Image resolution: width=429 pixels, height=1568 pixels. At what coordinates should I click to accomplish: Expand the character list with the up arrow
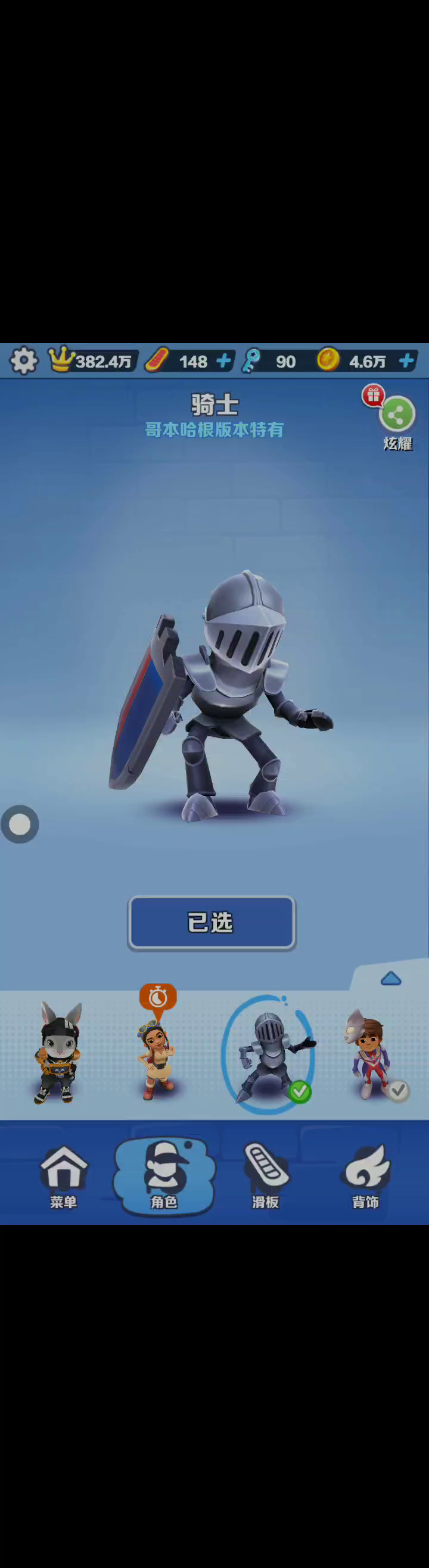pos(390,979)
